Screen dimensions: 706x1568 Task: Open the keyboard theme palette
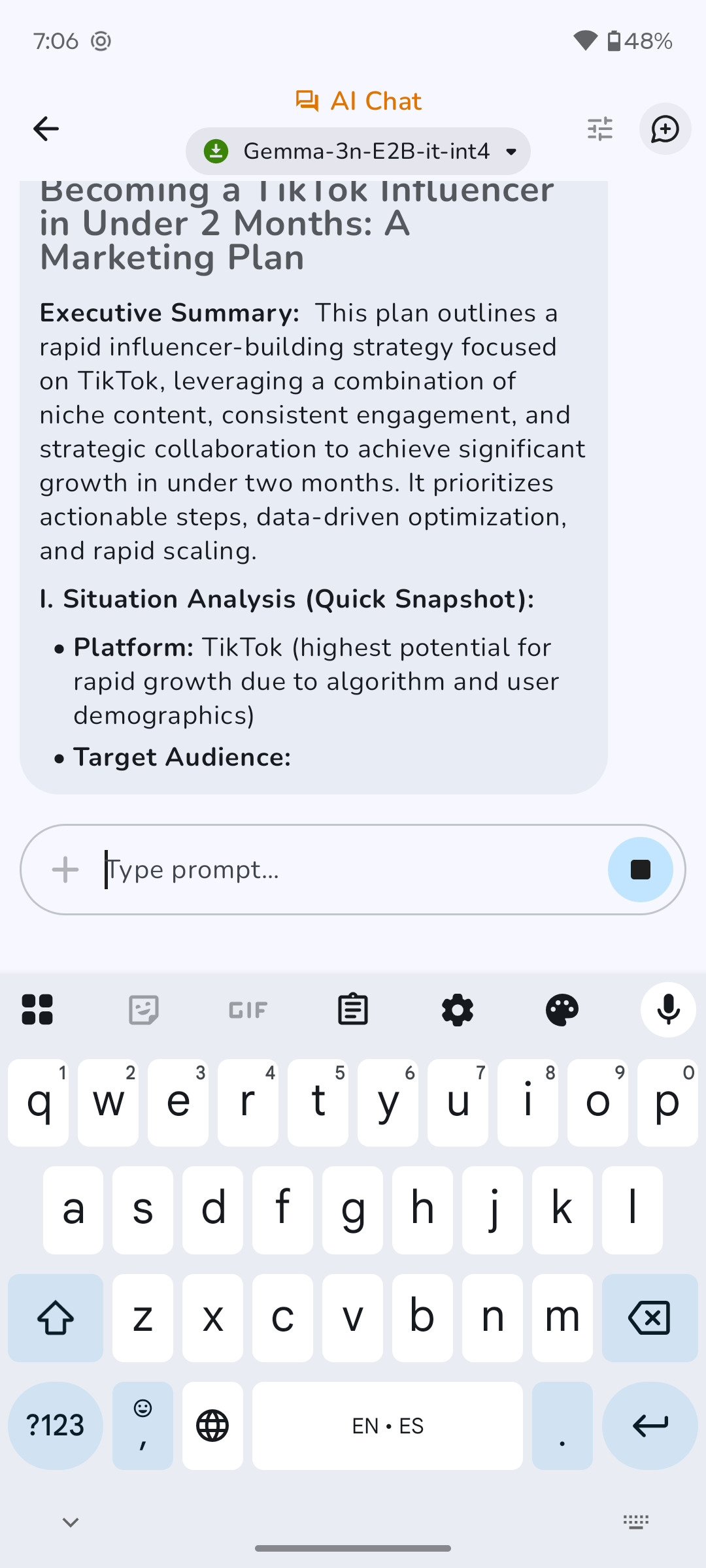coord(562,1010)
